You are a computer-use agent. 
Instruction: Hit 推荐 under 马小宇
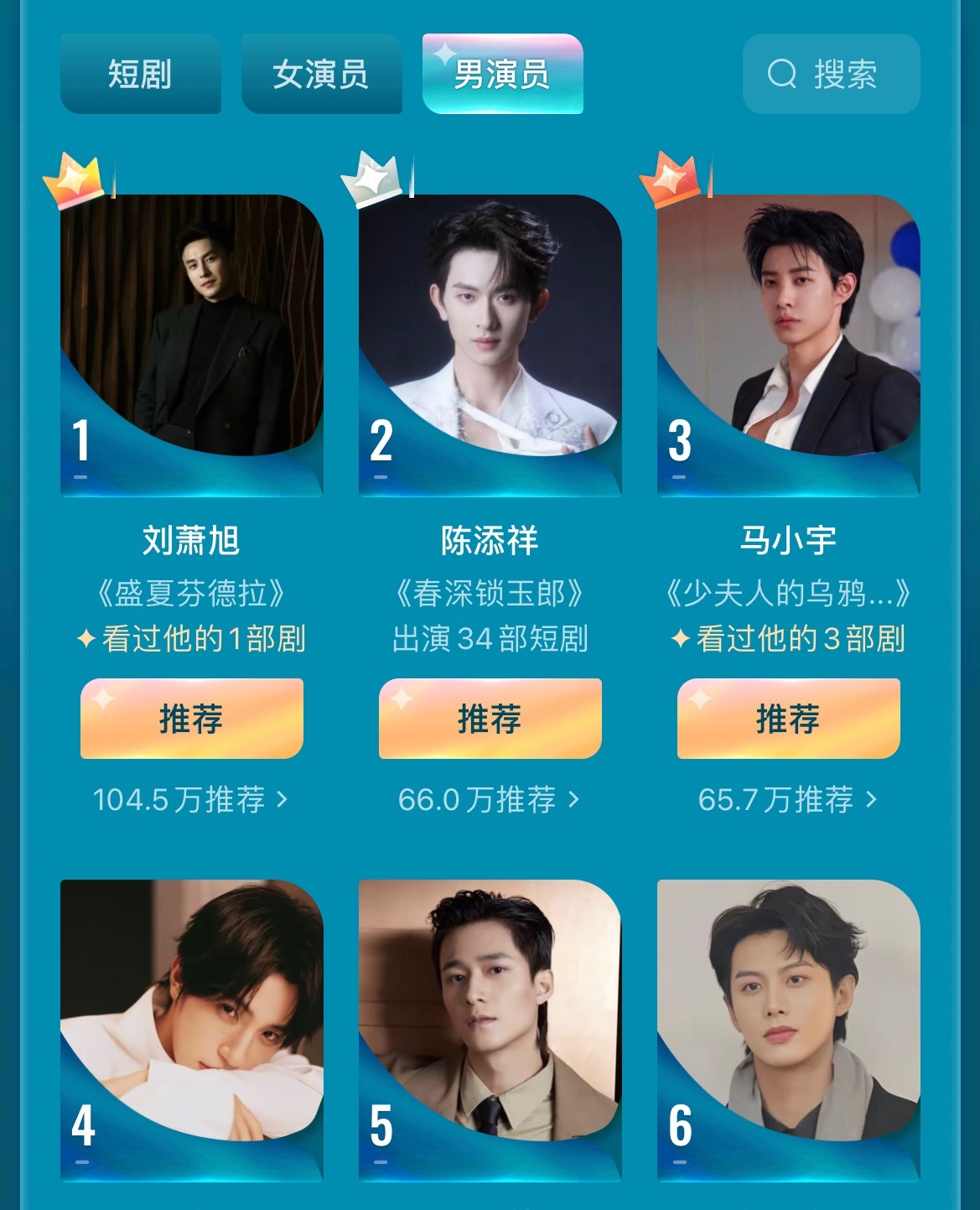tap(788, 719)
